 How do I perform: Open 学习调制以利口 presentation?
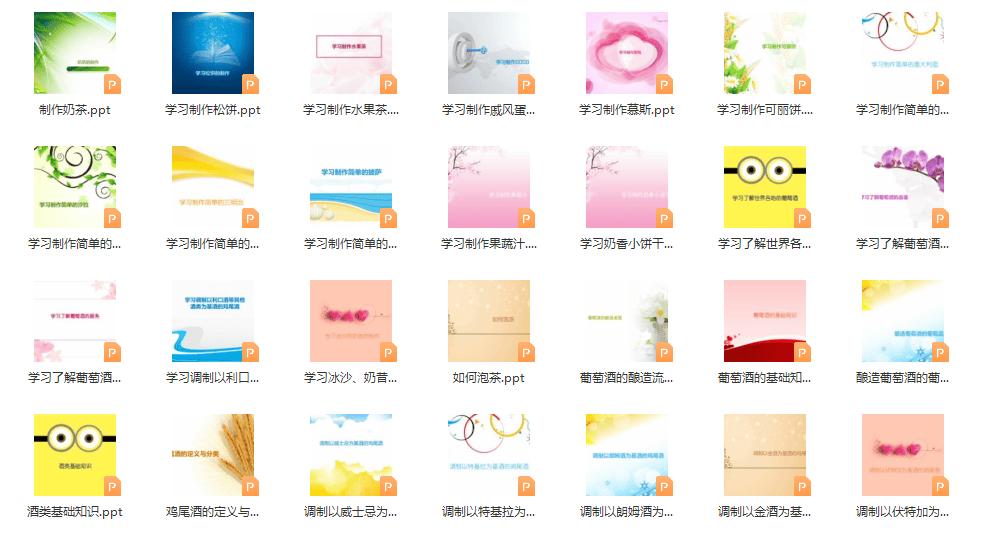point(213,321)
